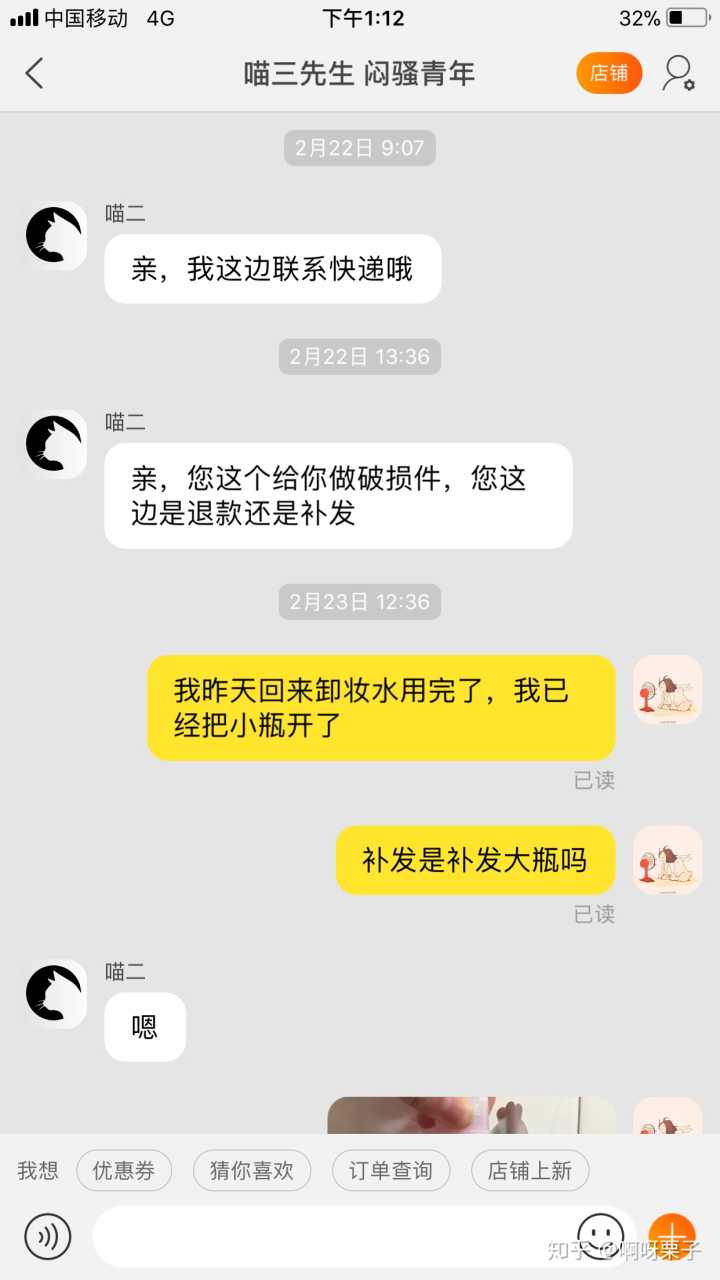Image resolution: width=720 pixels, height=1280 pixels.
Task: Choose the 店铺上新 chip
Action: 529,1170
